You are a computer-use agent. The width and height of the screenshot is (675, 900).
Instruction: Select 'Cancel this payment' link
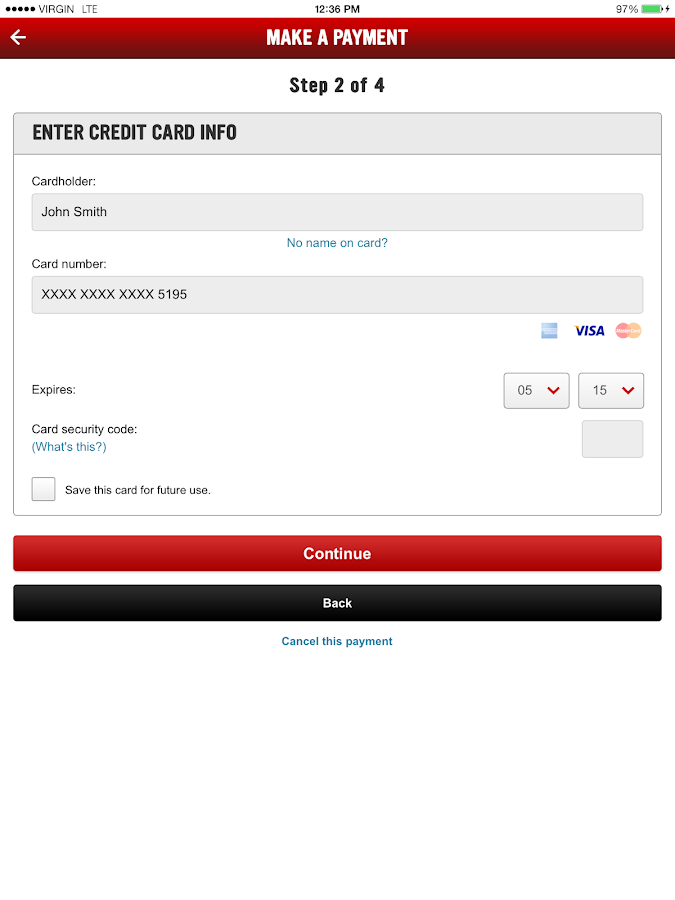(x=337, y=641)
